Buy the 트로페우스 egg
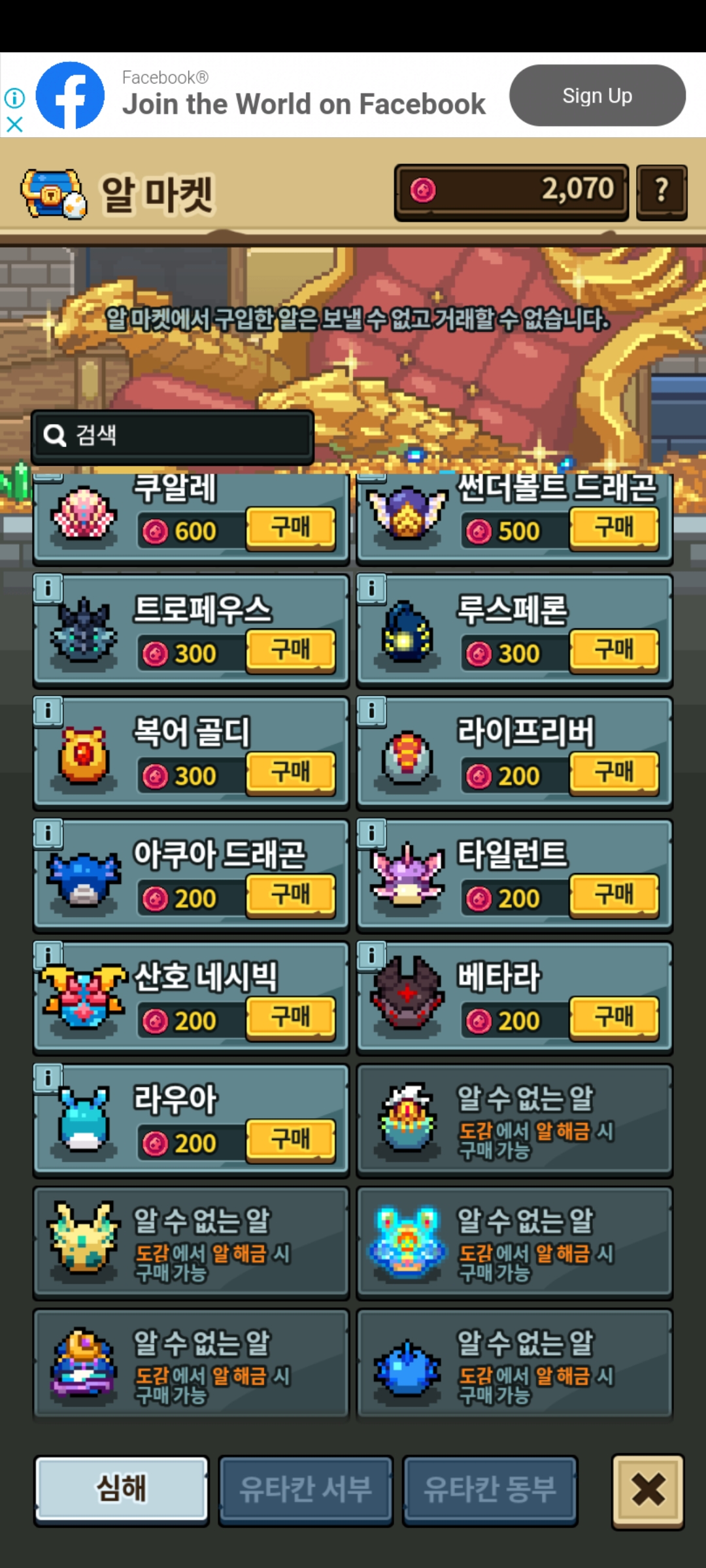The height and width of the screenshot is (1568, 706). pyautogui.click(x=291, y=651)
